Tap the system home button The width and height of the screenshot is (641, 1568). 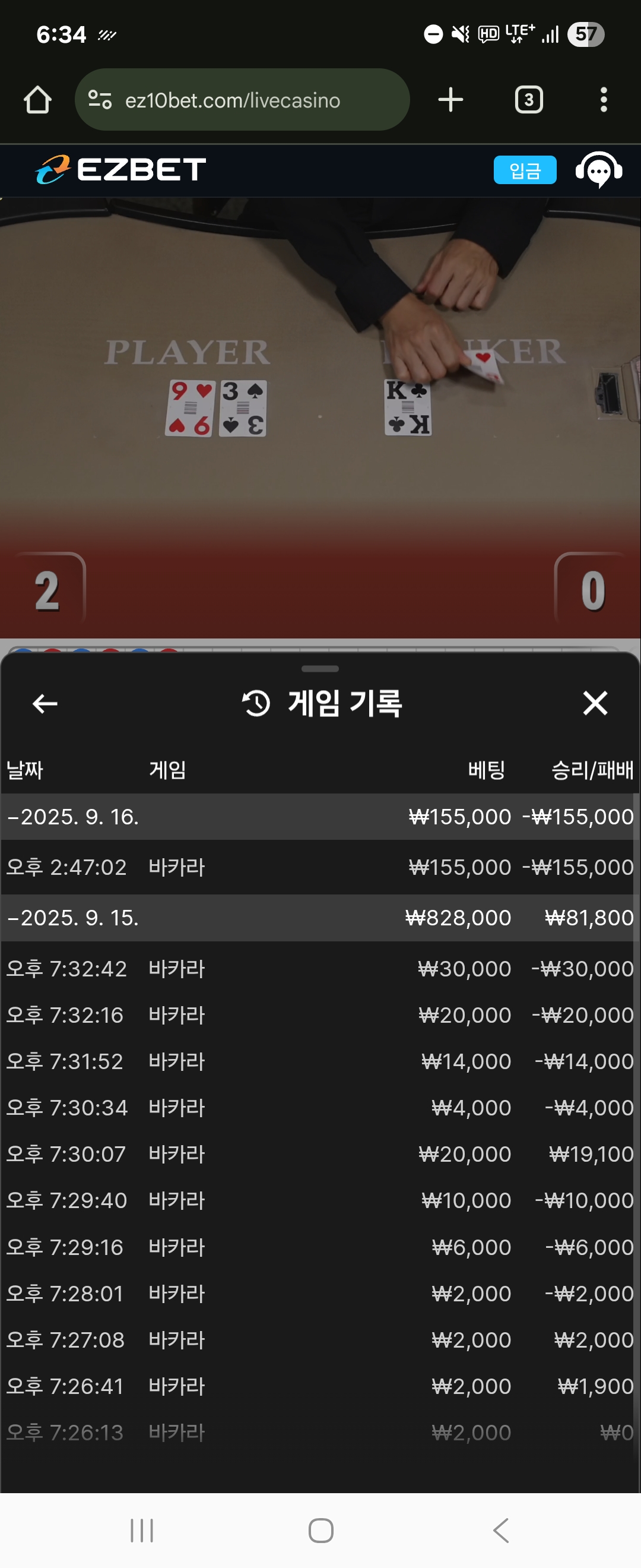click(x=320, y=1531)
